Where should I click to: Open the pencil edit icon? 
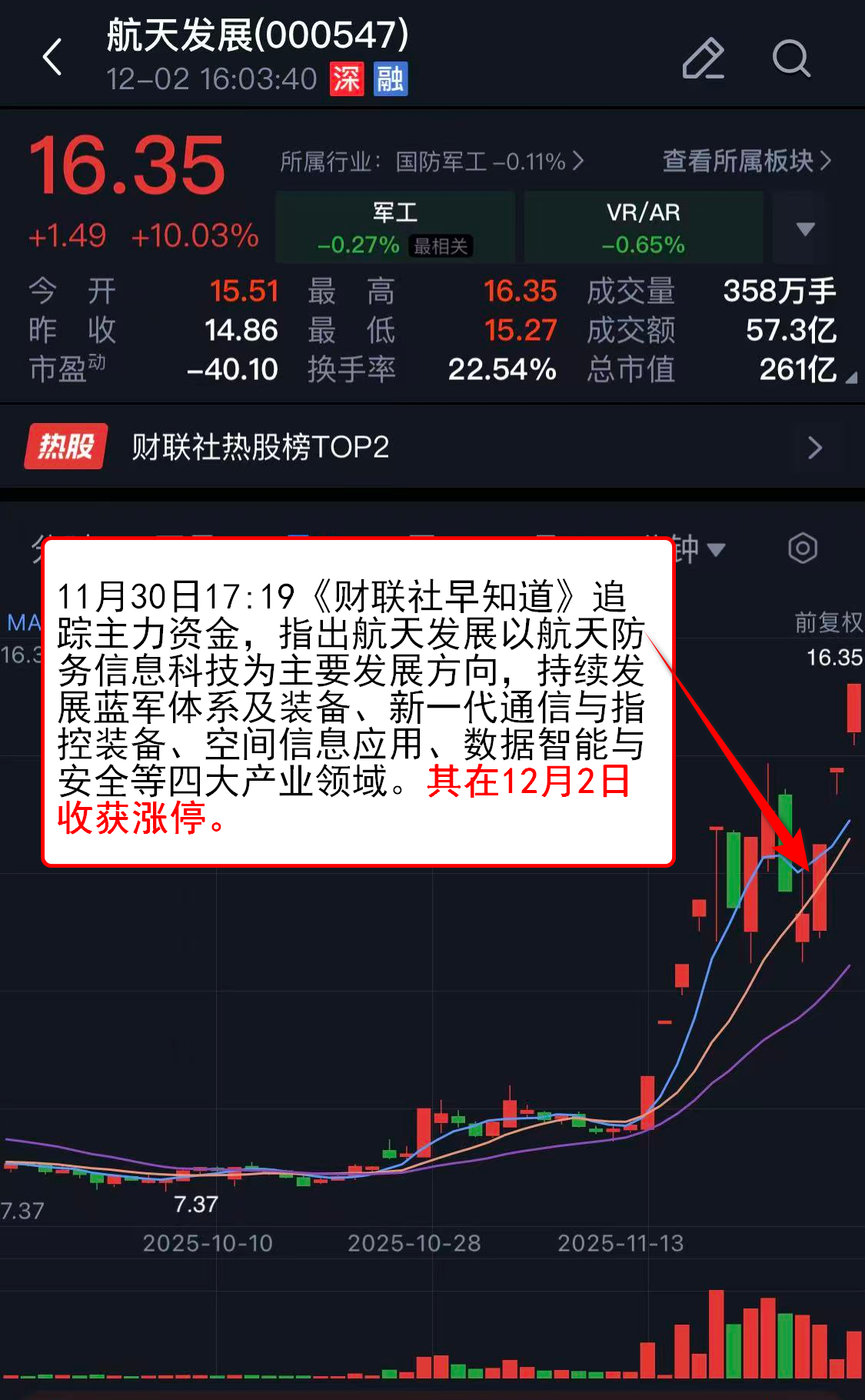coord(703,58)
